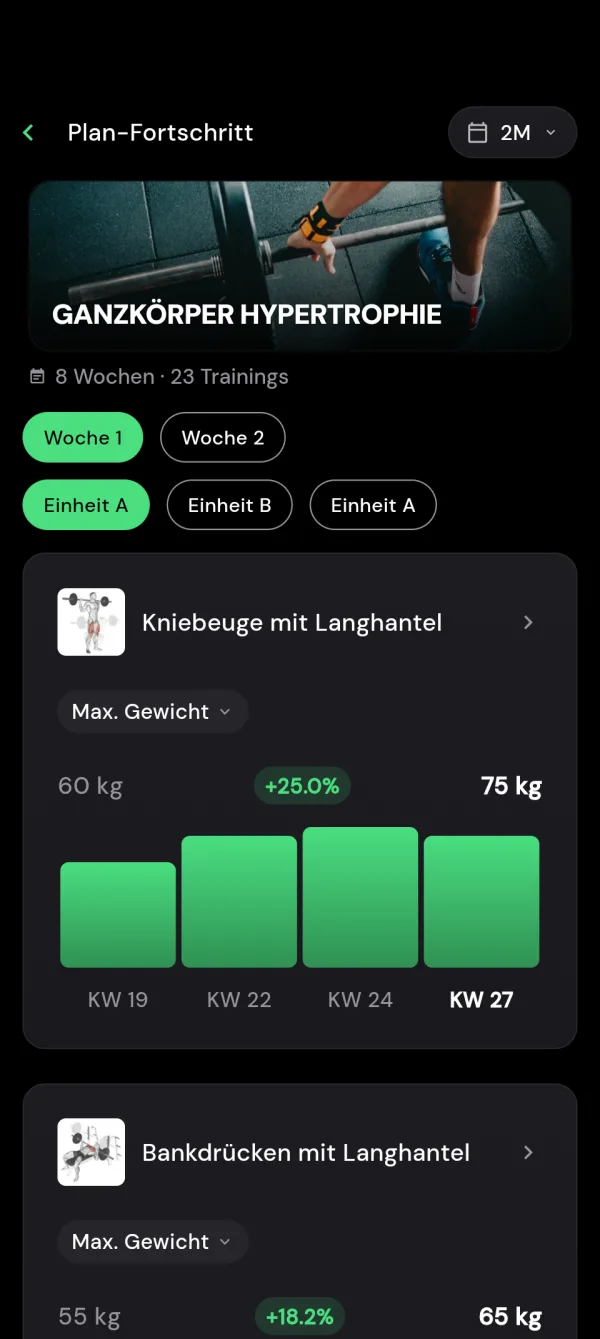
Task: Tap the KW 27 bar in the Kniebeuge chart
Action: (x=482, y=902)
